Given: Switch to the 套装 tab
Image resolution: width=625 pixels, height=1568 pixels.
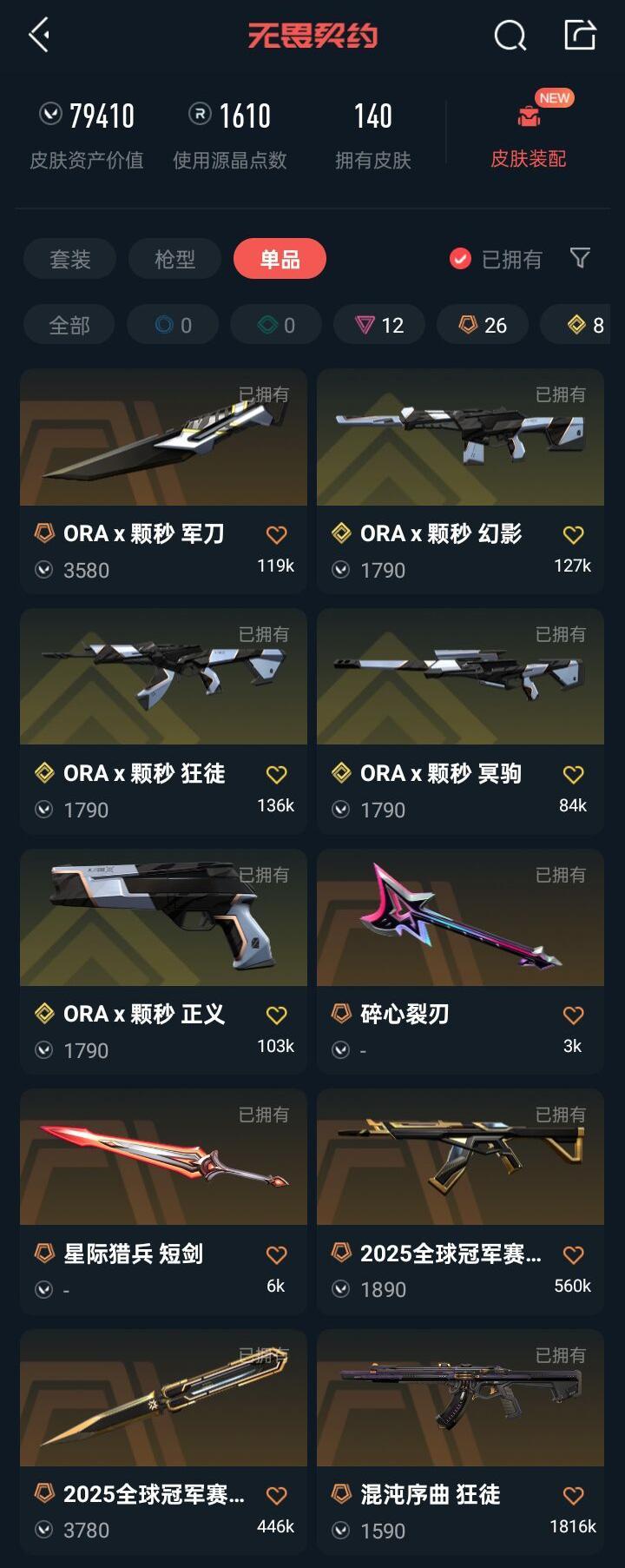Looking at the screenshot, I should click(69, 258).
